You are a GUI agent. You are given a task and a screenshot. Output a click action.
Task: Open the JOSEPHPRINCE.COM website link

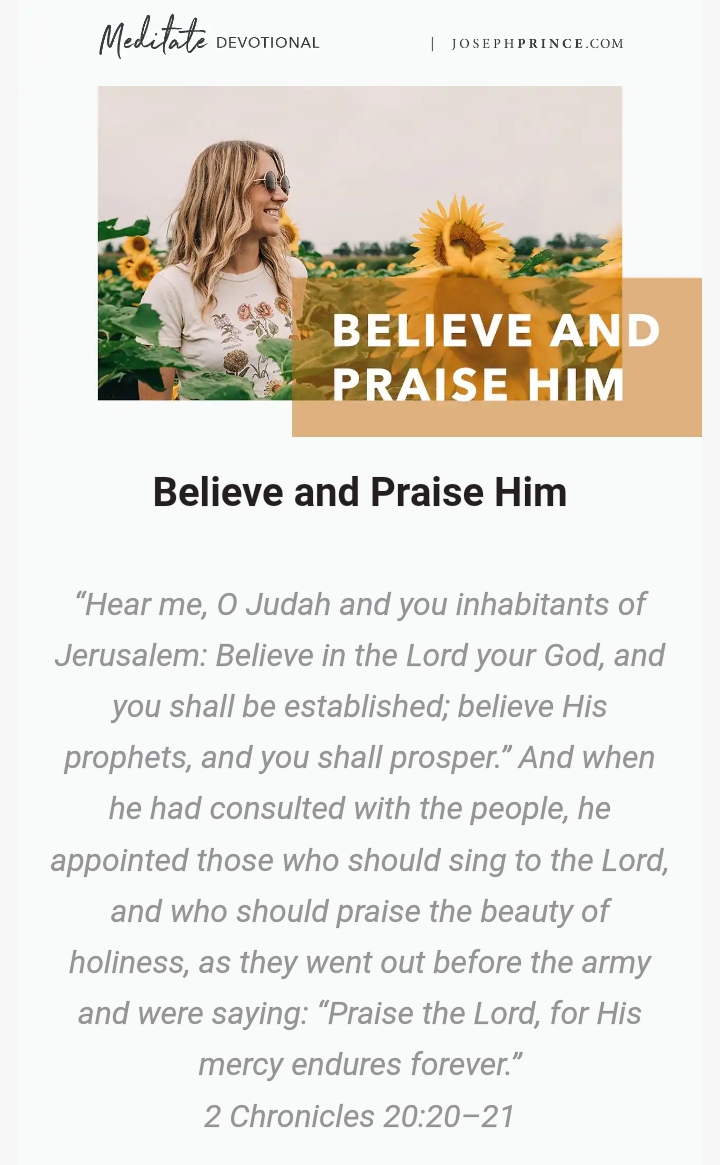537,43
